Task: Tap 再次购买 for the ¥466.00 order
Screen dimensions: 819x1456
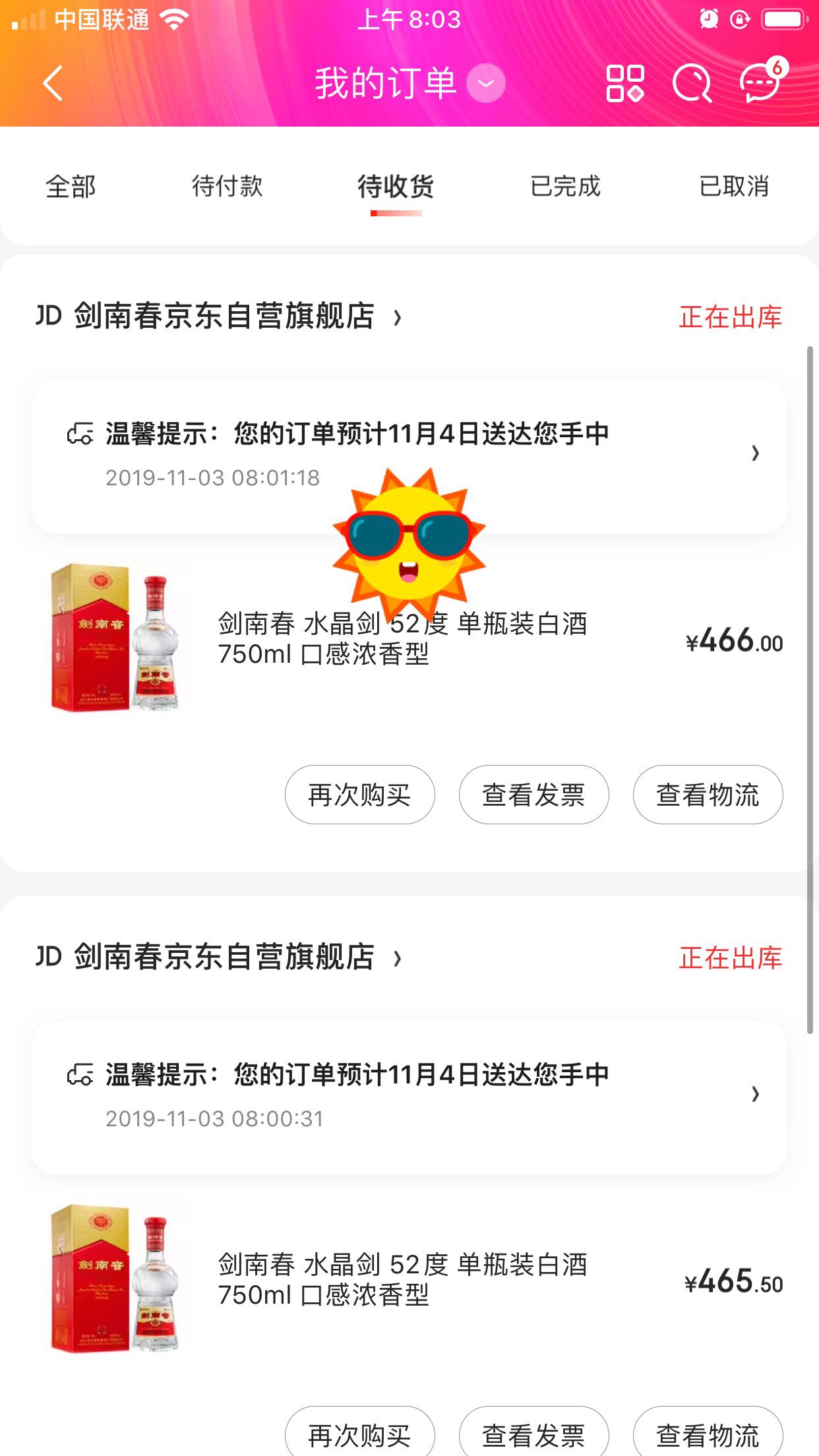Action: click(359, 795)
